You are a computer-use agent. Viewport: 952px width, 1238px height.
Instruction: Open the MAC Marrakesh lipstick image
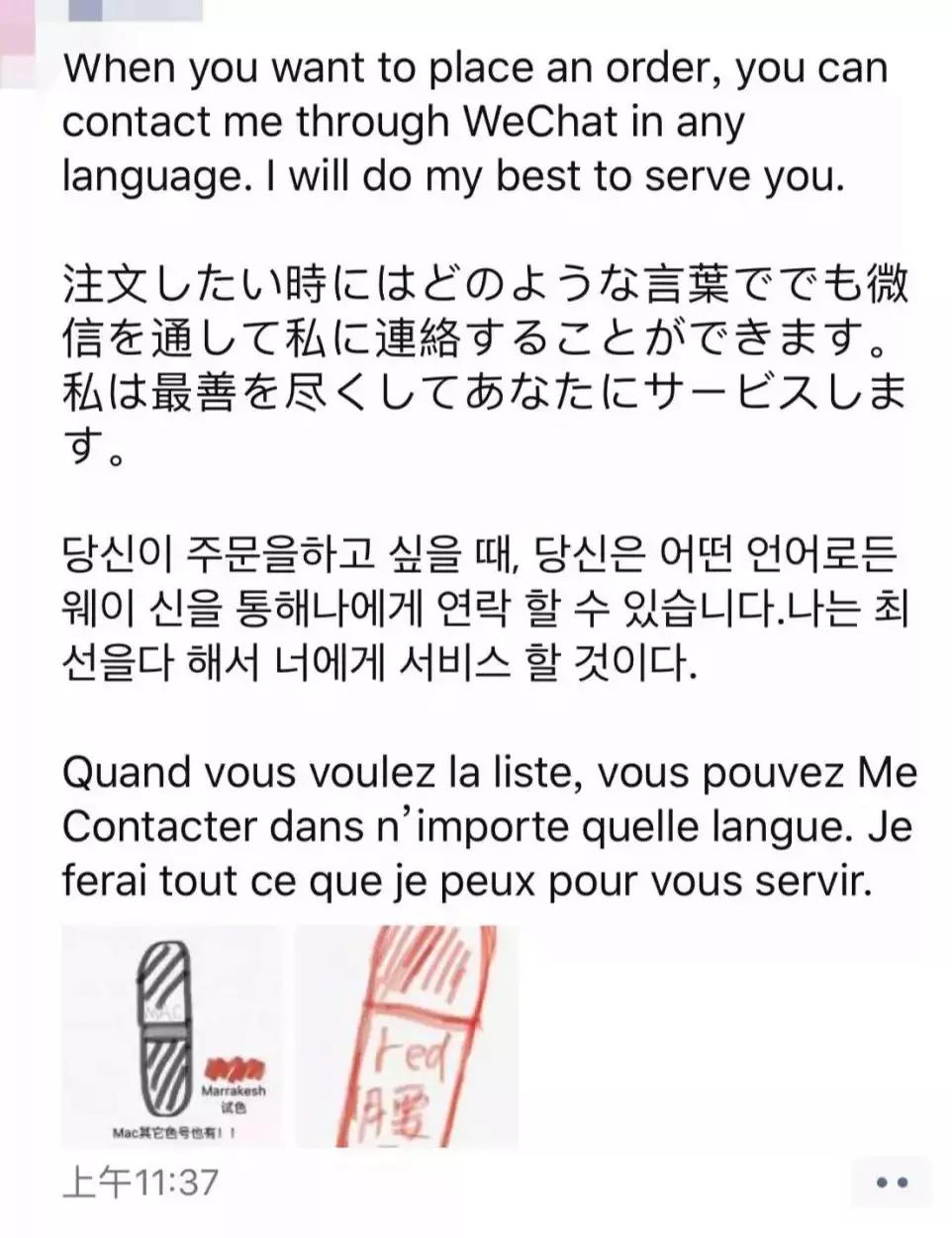point(171,1036)
